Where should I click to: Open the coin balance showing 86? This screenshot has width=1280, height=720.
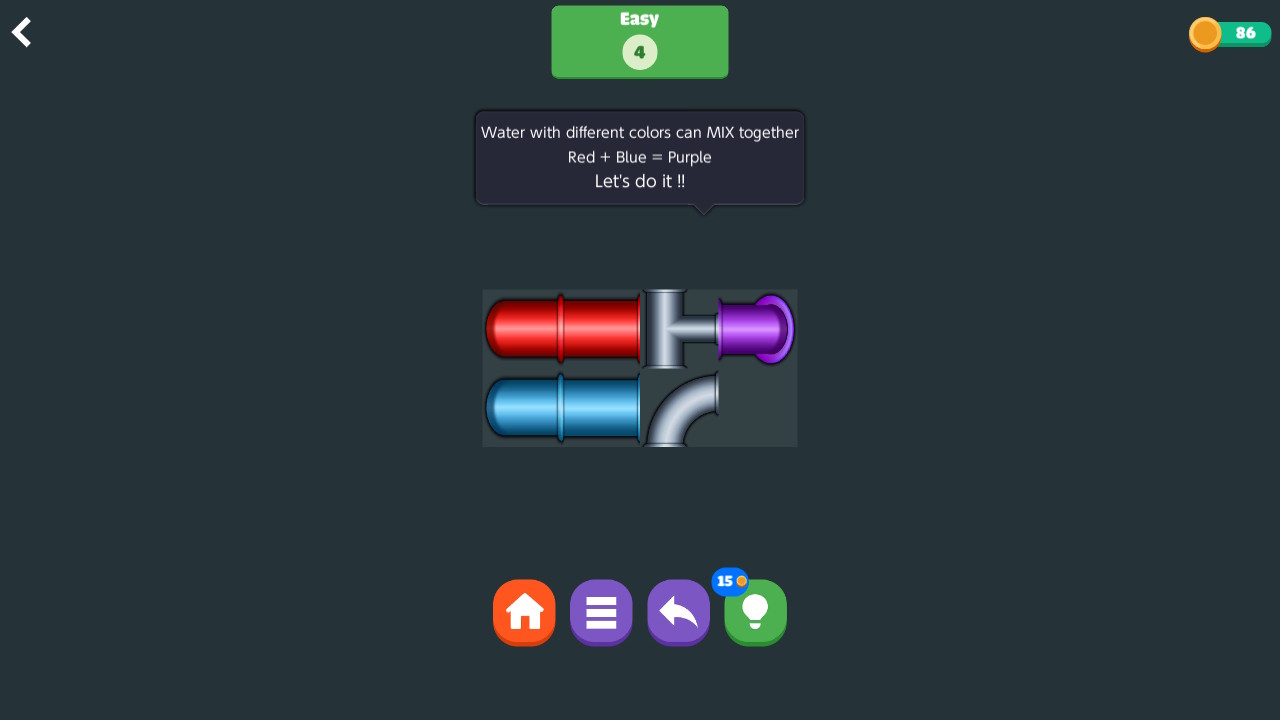(x=1230, y=33)
